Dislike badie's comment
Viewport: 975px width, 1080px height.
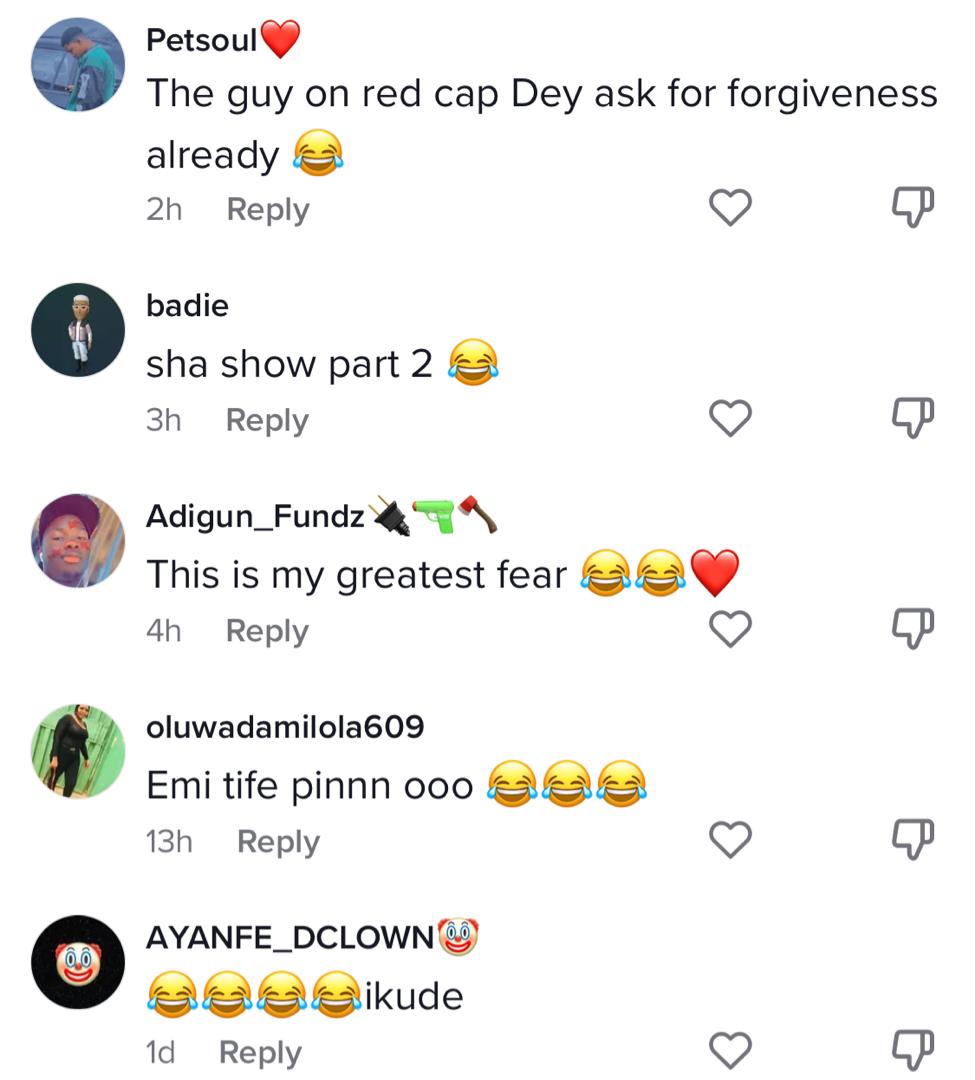click(x=912, y=418)
